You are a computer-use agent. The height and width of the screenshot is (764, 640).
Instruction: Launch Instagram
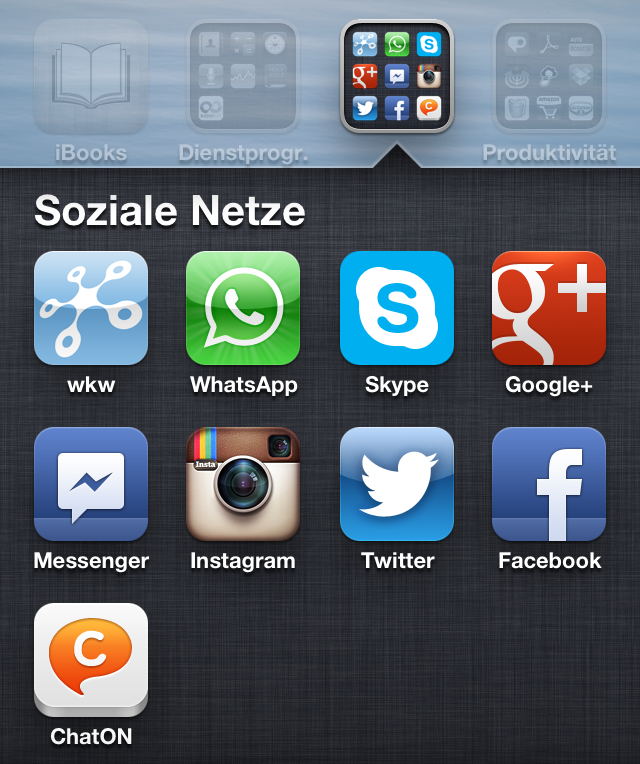click(243, 484)
